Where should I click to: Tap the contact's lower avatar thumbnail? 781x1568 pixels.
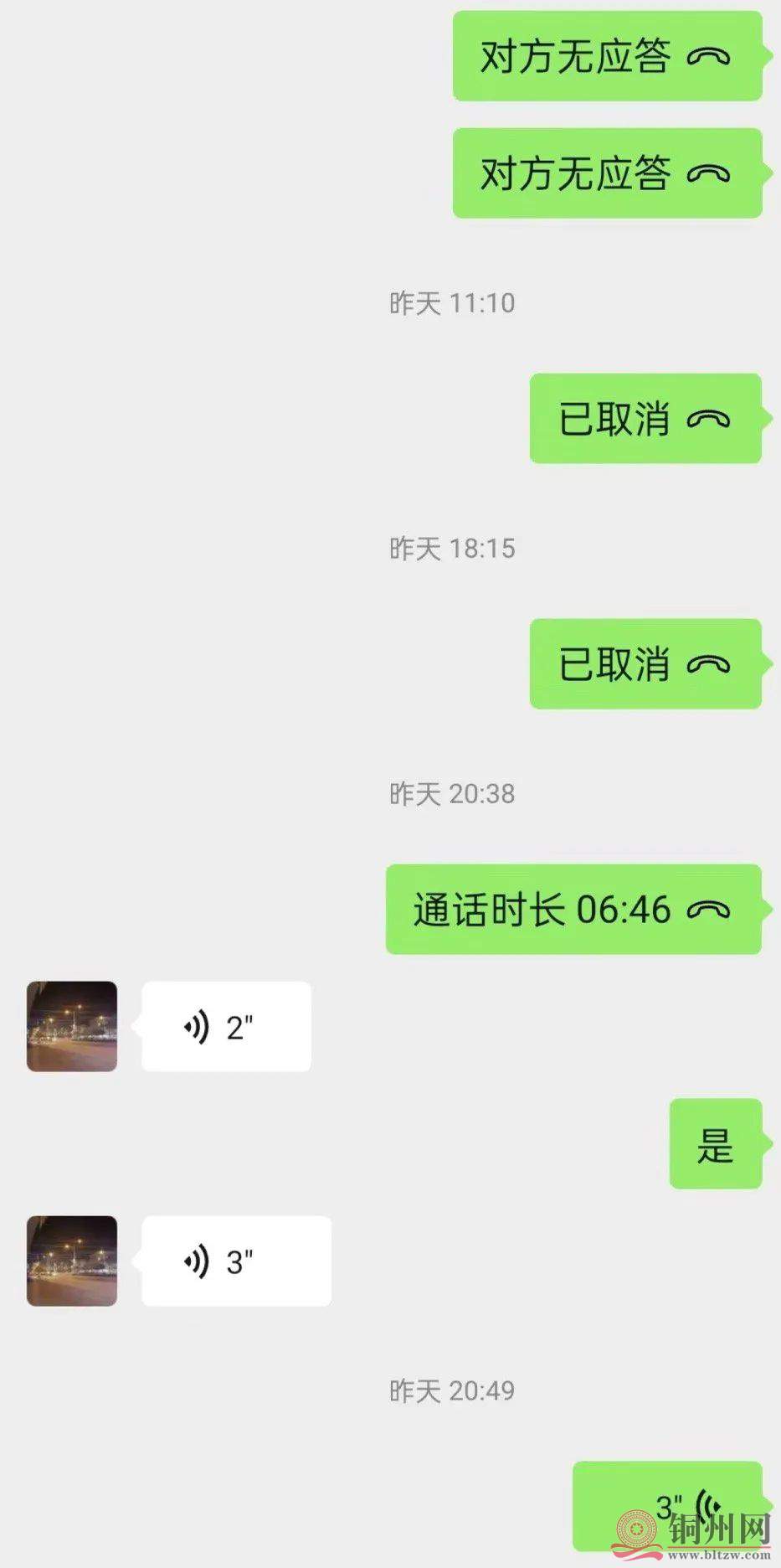point(71,1260)
